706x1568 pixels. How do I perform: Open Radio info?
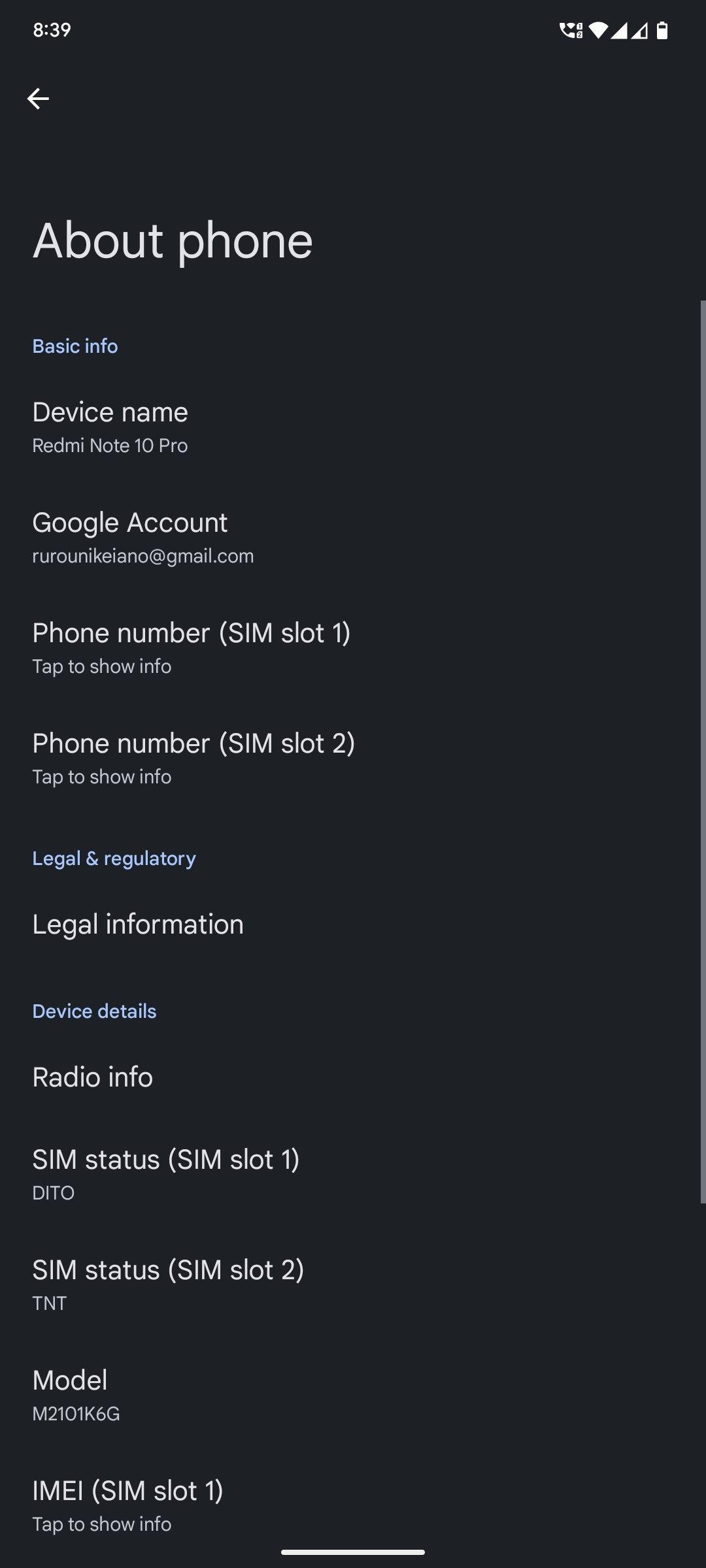tap(353, 1077)
